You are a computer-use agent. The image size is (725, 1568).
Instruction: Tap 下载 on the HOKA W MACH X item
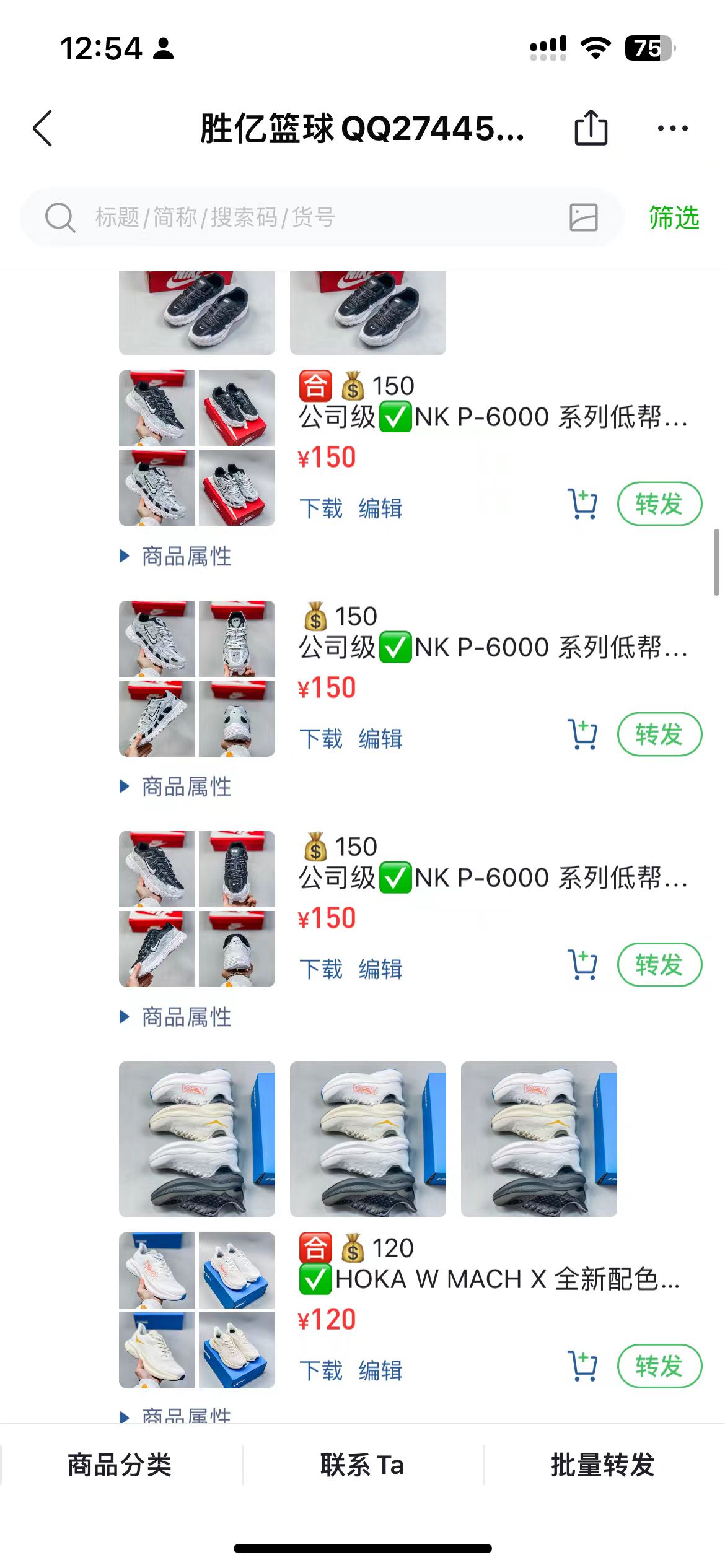point(321,1370)
